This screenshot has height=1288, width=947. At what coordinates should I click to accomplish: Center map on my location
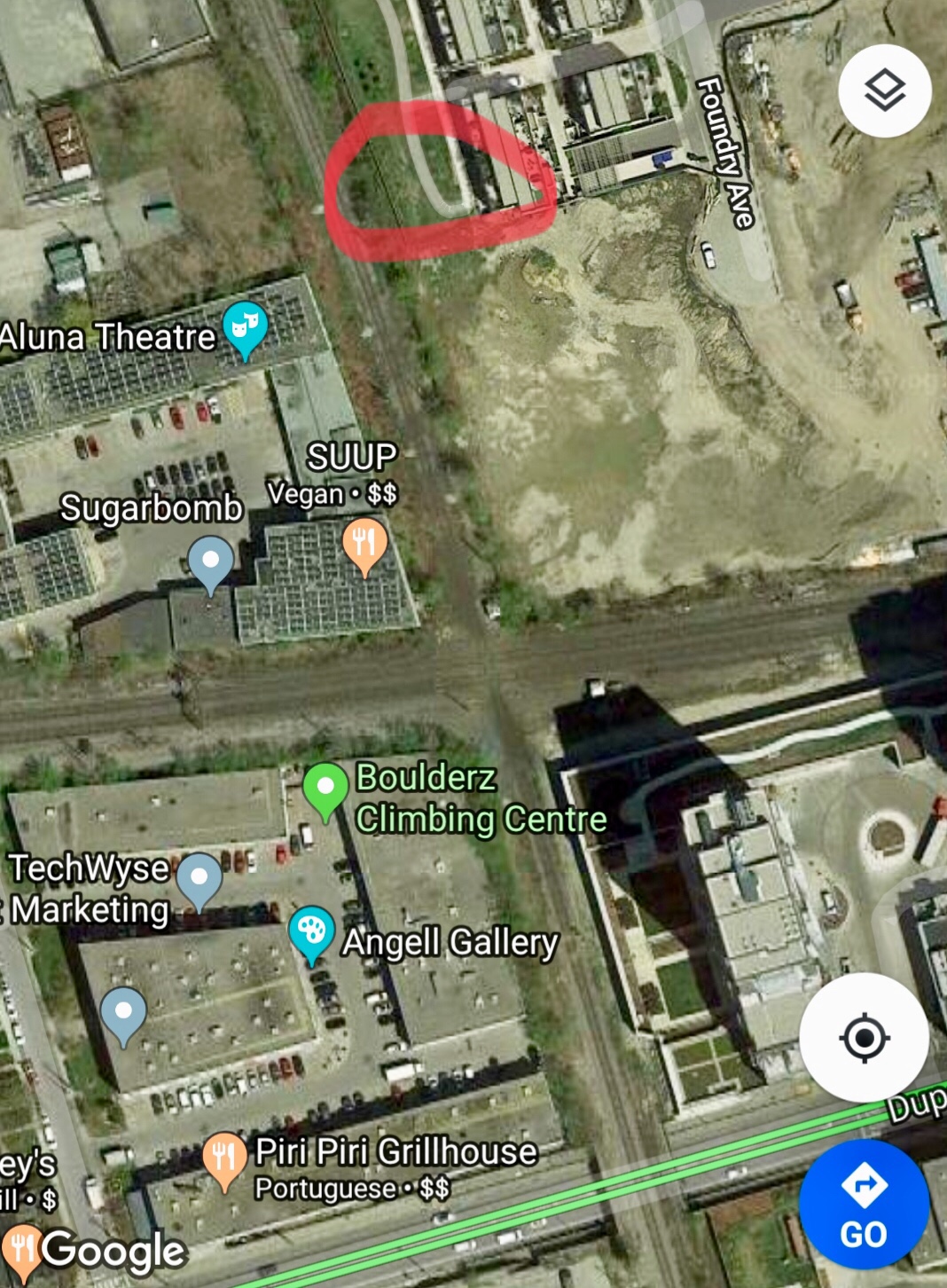pos(864,1037)
